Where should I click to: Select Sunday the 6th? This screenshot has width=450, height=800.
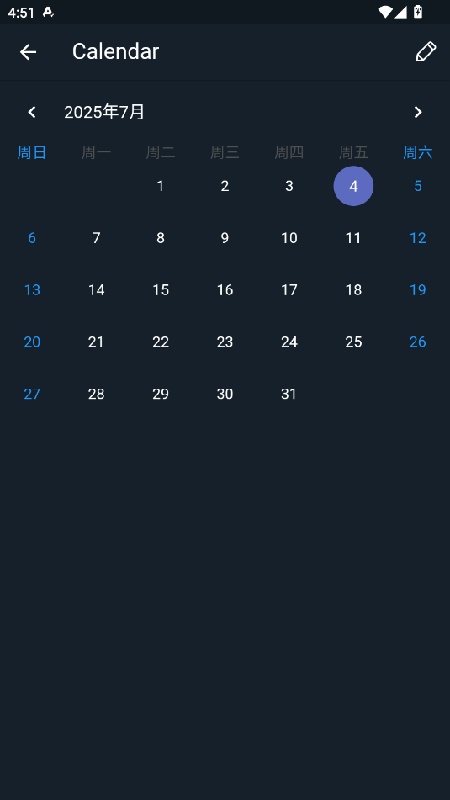(32, 238)
